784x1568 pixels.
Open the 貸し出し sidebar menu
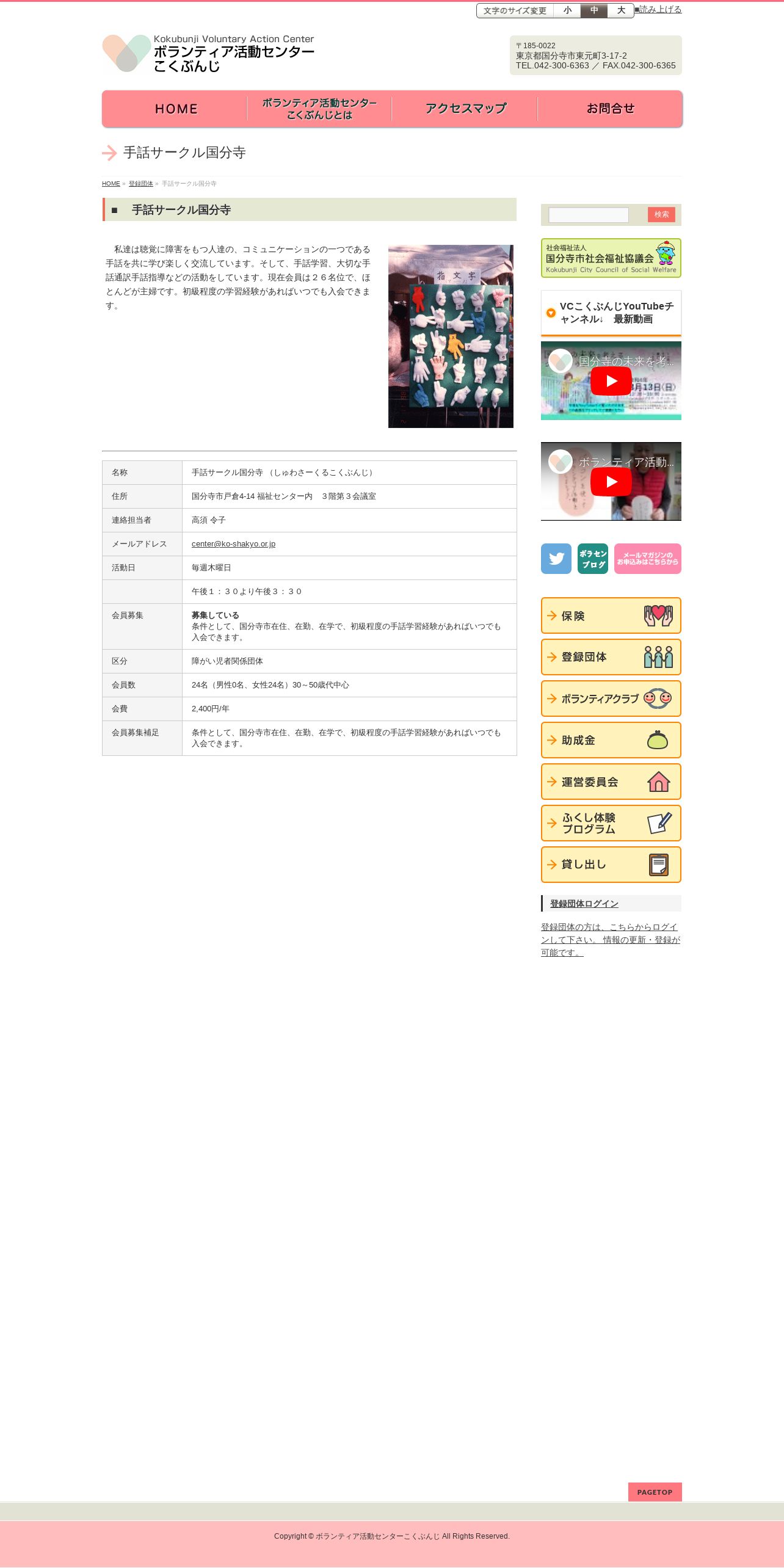coord(611,865)
